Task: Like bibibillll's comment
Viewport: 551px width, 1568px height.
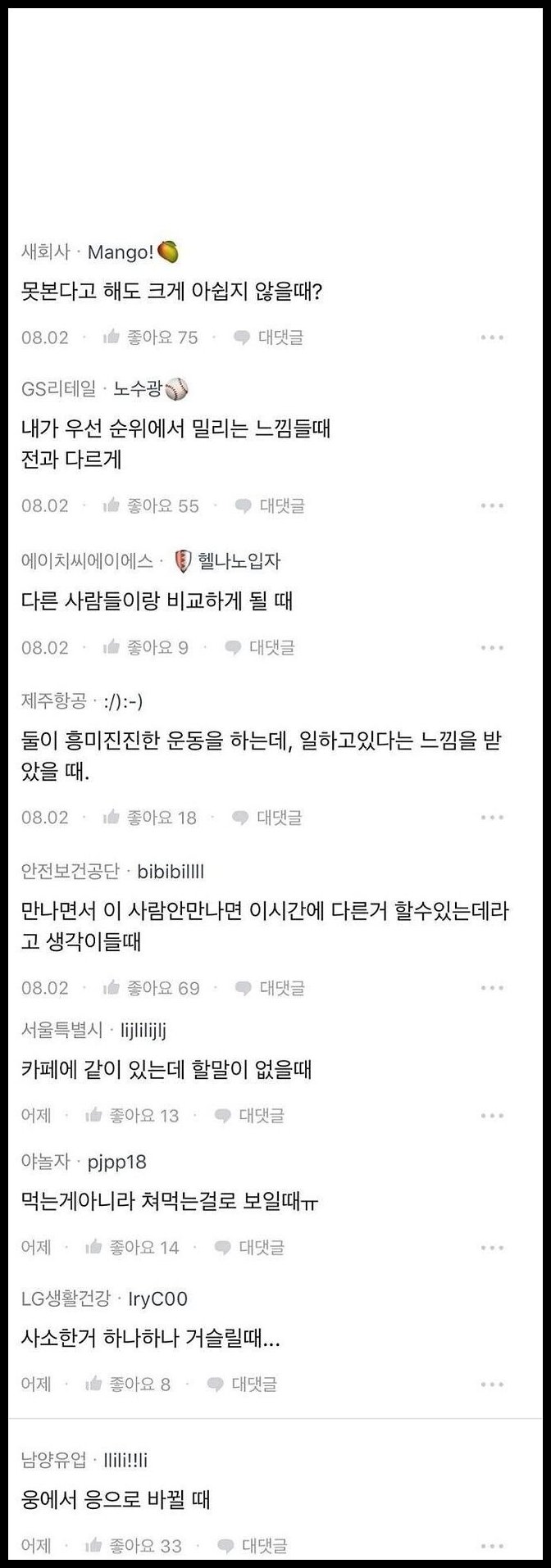Action: [151, 988]
